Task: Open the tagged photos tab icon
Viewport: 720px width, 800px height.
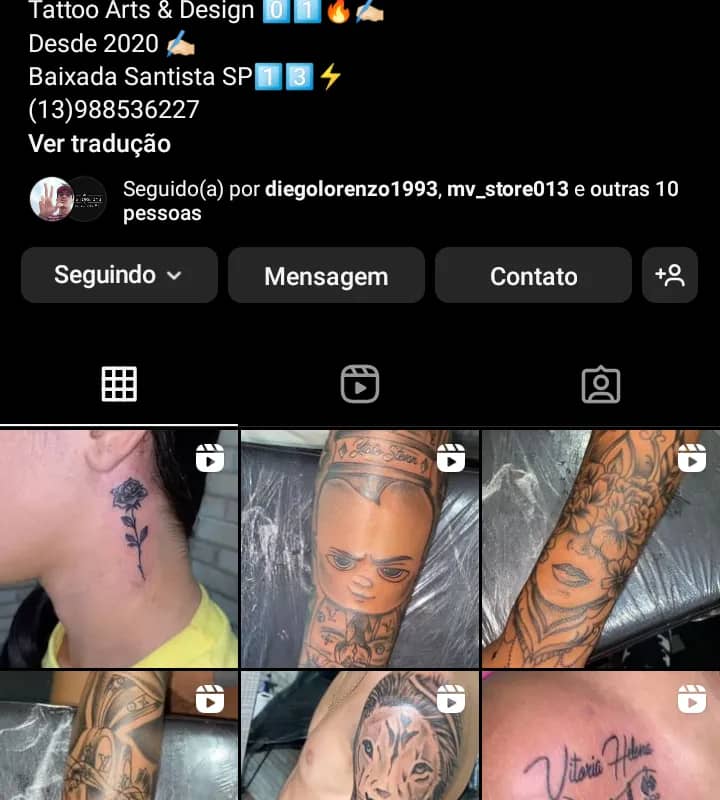Action: point(601,383)
